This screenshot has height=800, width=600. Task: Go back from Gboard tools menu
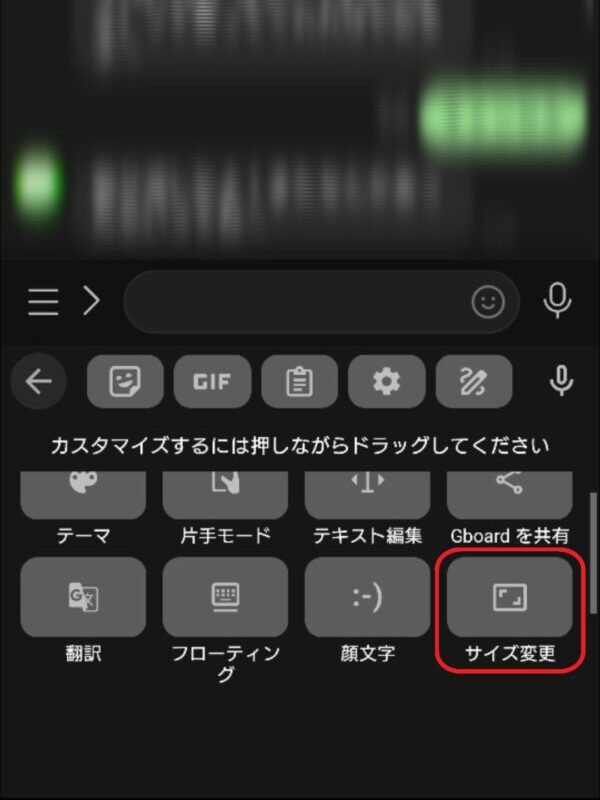pos(39,381)
